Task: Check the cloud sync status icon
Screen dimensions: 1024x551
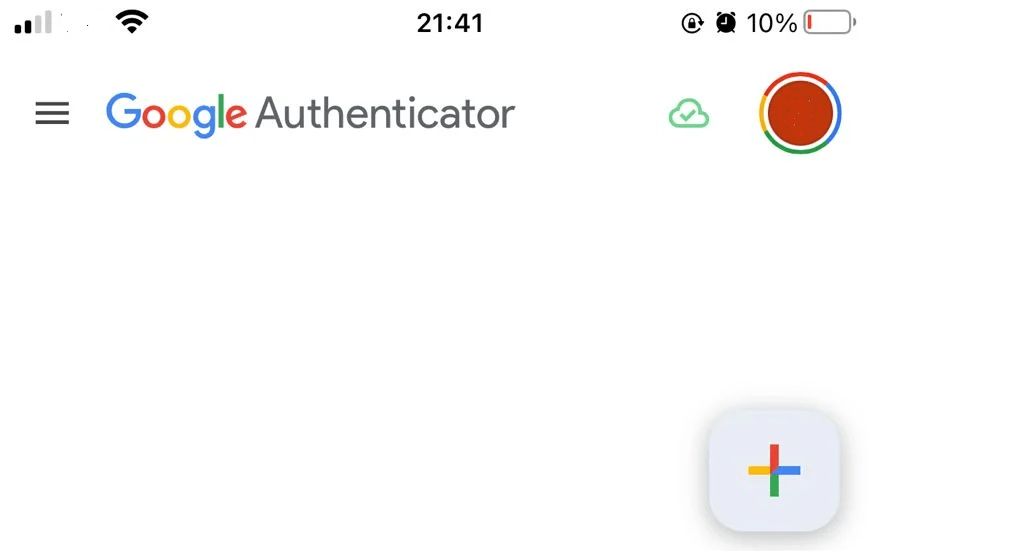Action: (689, 114)
